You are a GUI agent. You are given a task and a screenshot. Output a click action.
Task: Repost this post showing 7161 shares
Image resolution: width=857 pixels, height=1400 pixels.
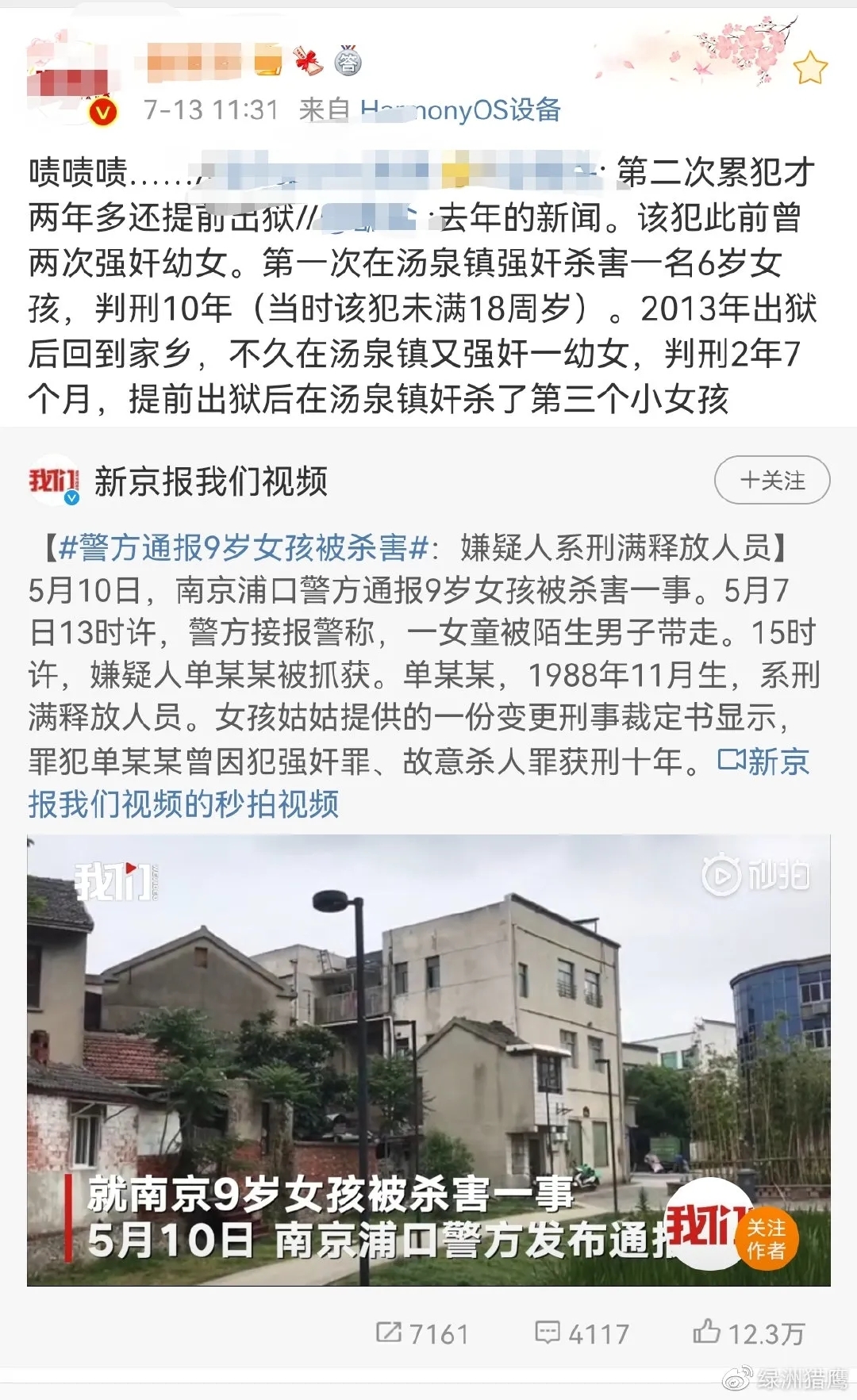pos(422,1333)
